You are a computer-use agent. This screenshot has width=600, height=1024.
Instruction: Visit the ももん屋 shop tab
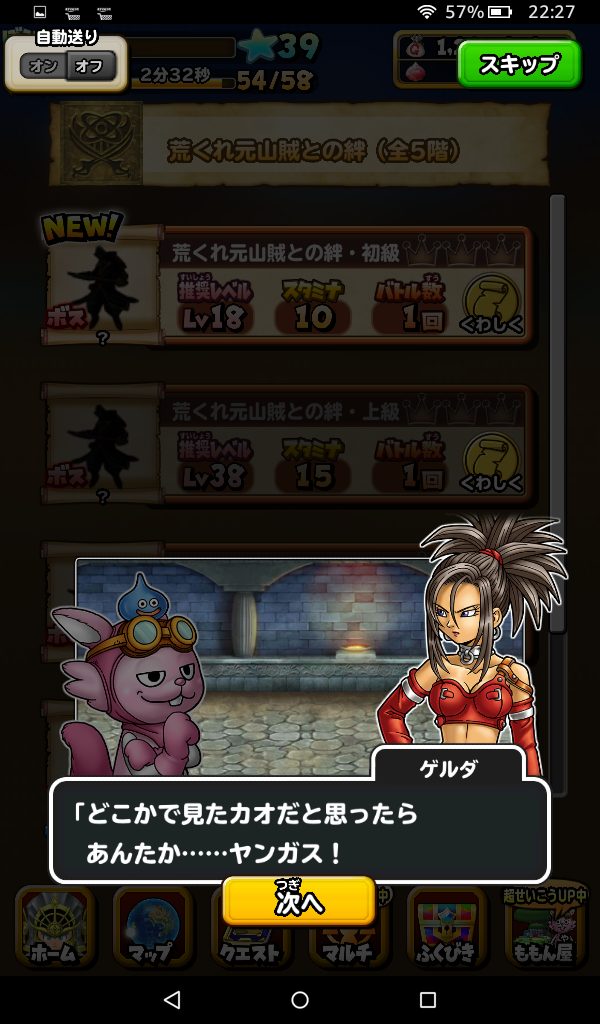(543, 927)
